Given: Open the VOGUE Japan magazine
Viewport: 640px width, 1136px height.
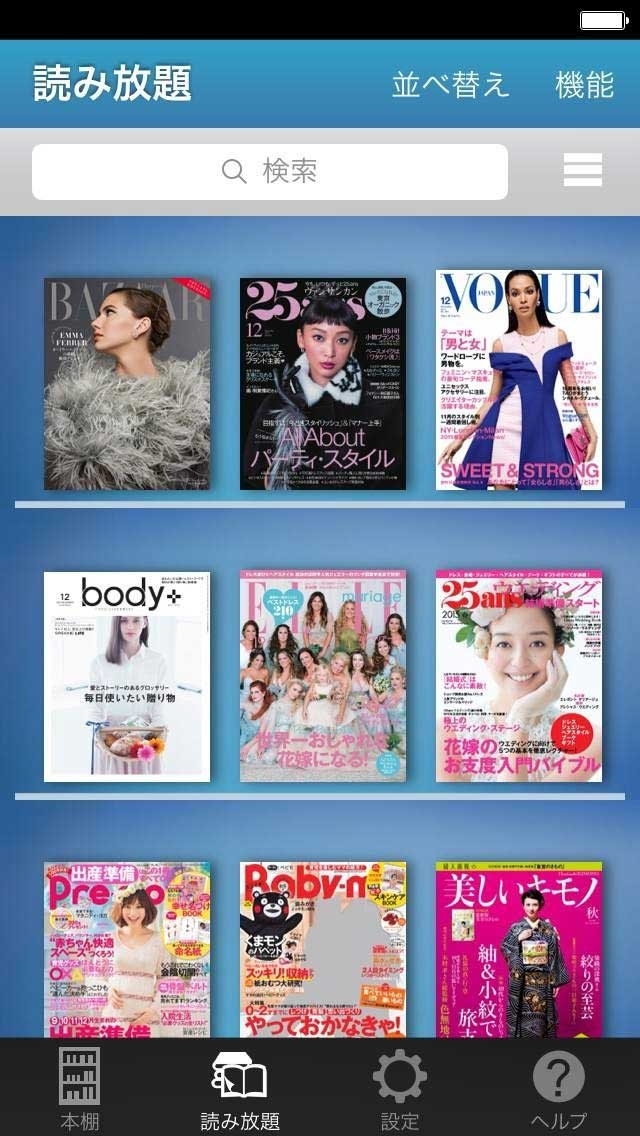Looking at the screenshot, I should pyautogui.click(x=518, y=380).
